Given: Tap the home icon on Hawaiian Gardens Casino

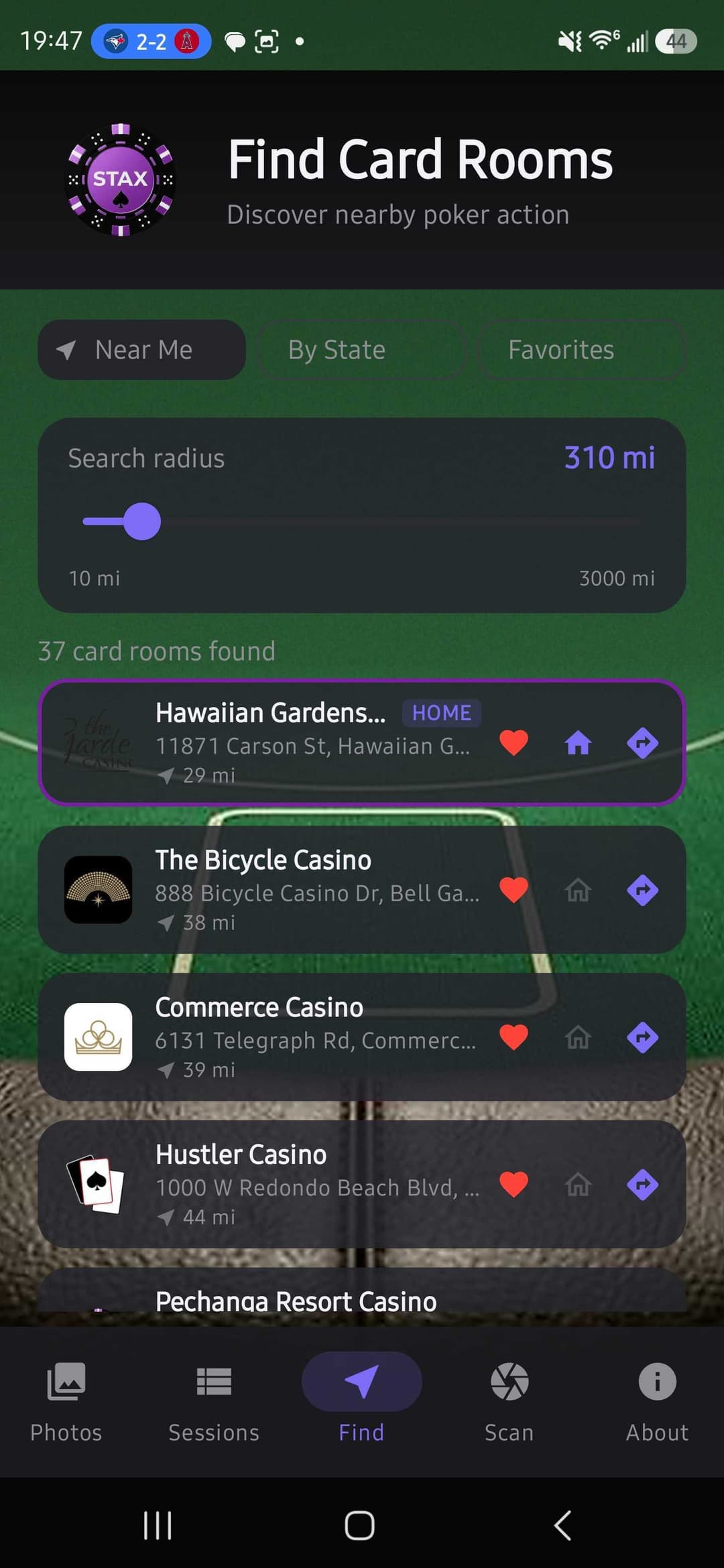Looking at the screenshot, I should pyautogui.click(x=578, y=744).
